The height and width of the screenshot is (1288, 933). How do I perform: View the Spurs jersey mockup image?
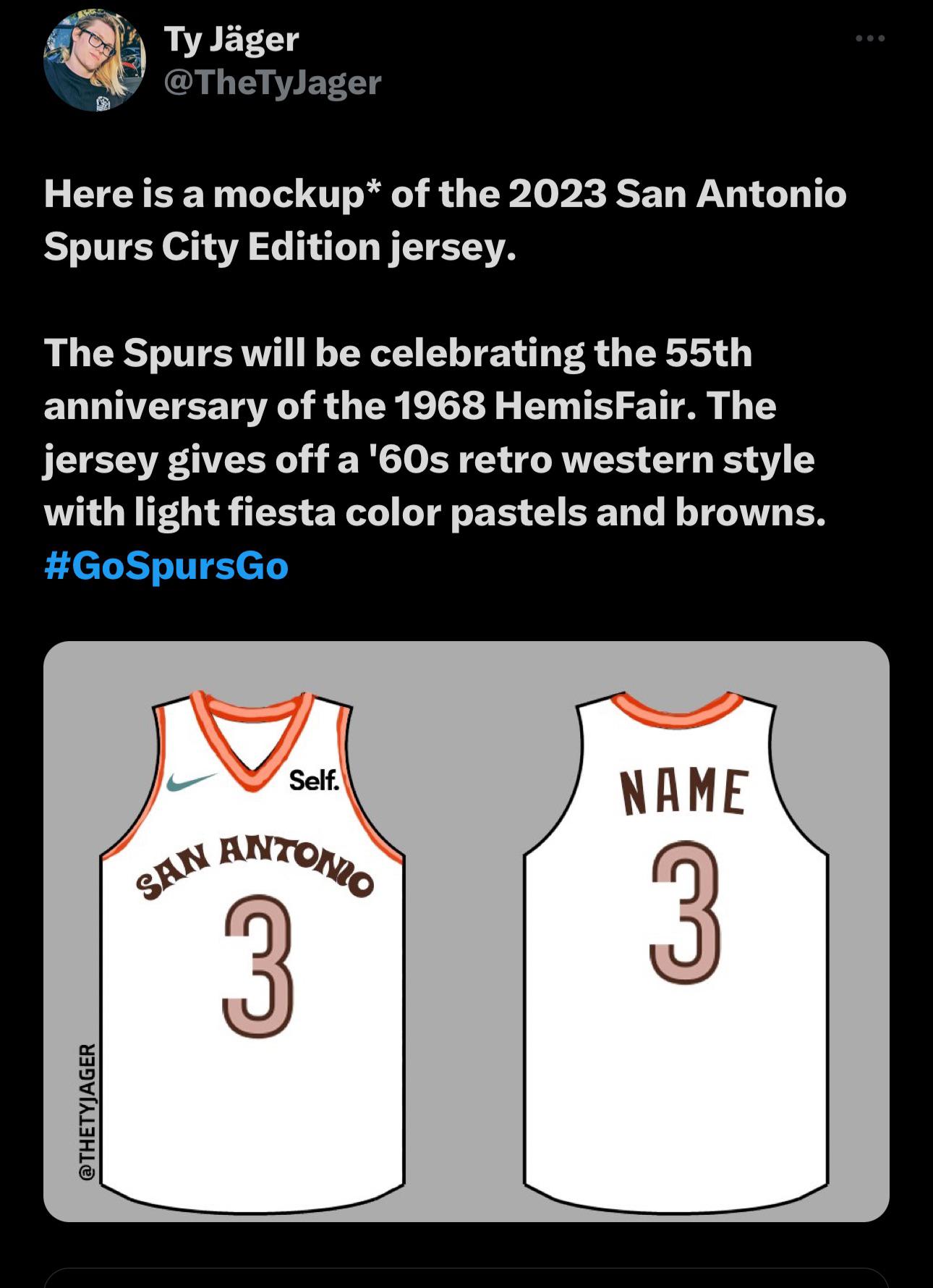pos(466,931)
